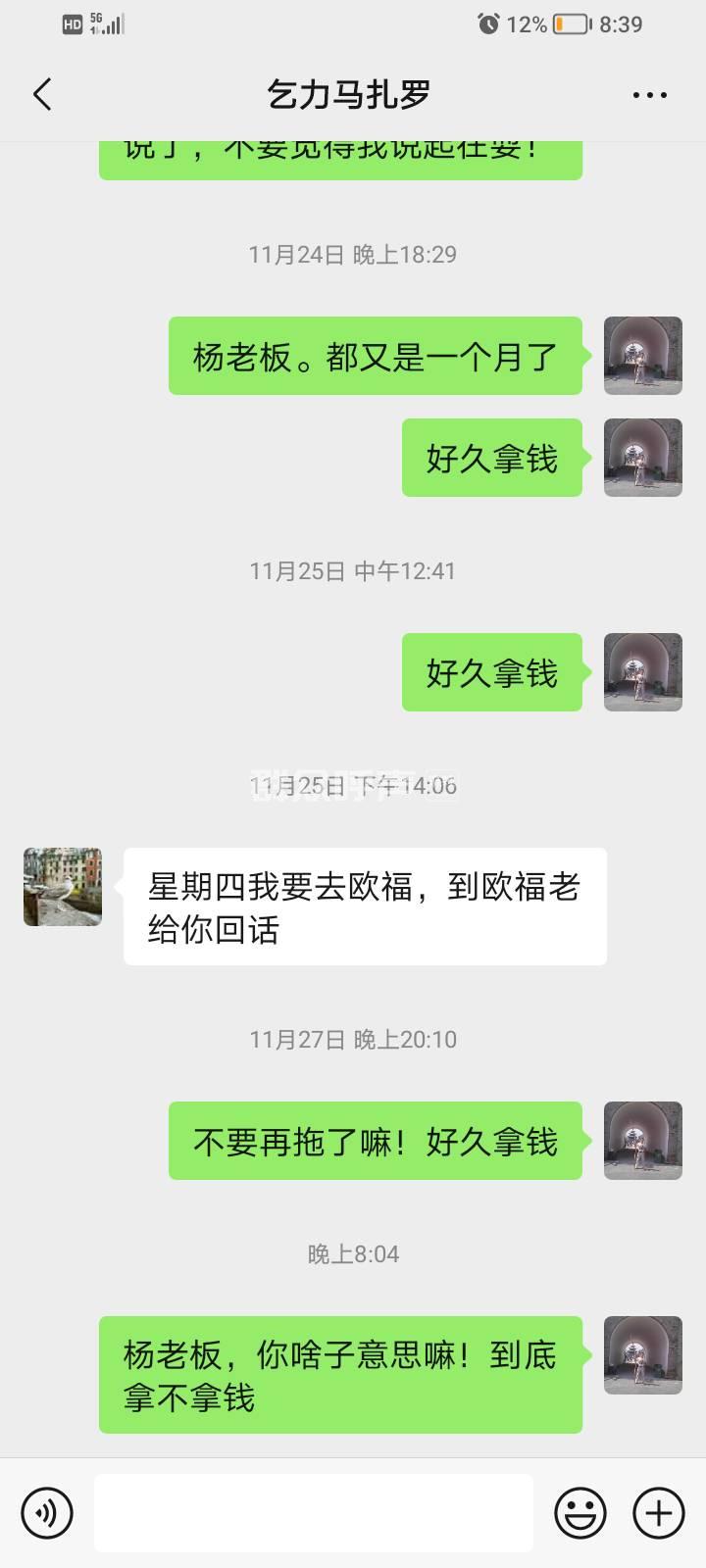Open the chat info overflow menu
This screenshot has height=1568, width=706.
coord(649,95)
